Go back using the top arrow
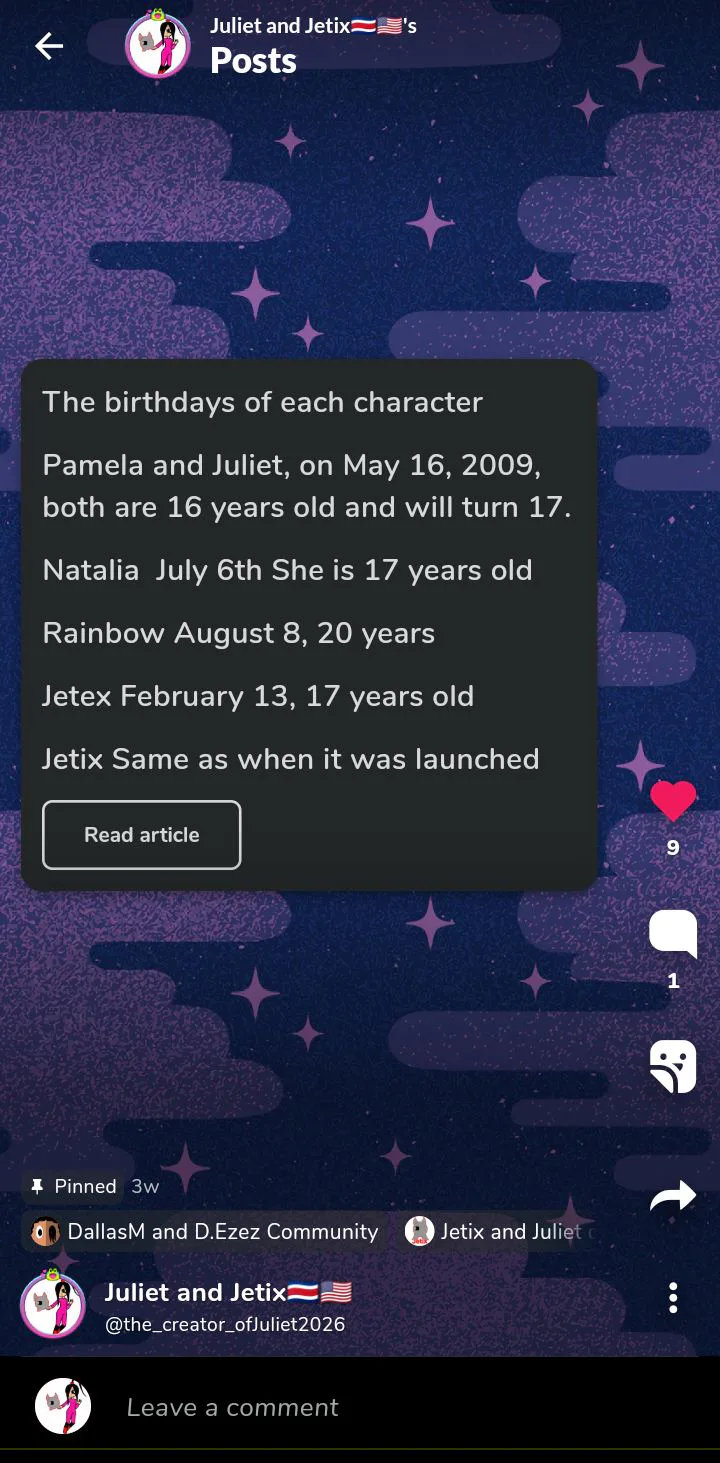720x1463 pixels. 49,46
